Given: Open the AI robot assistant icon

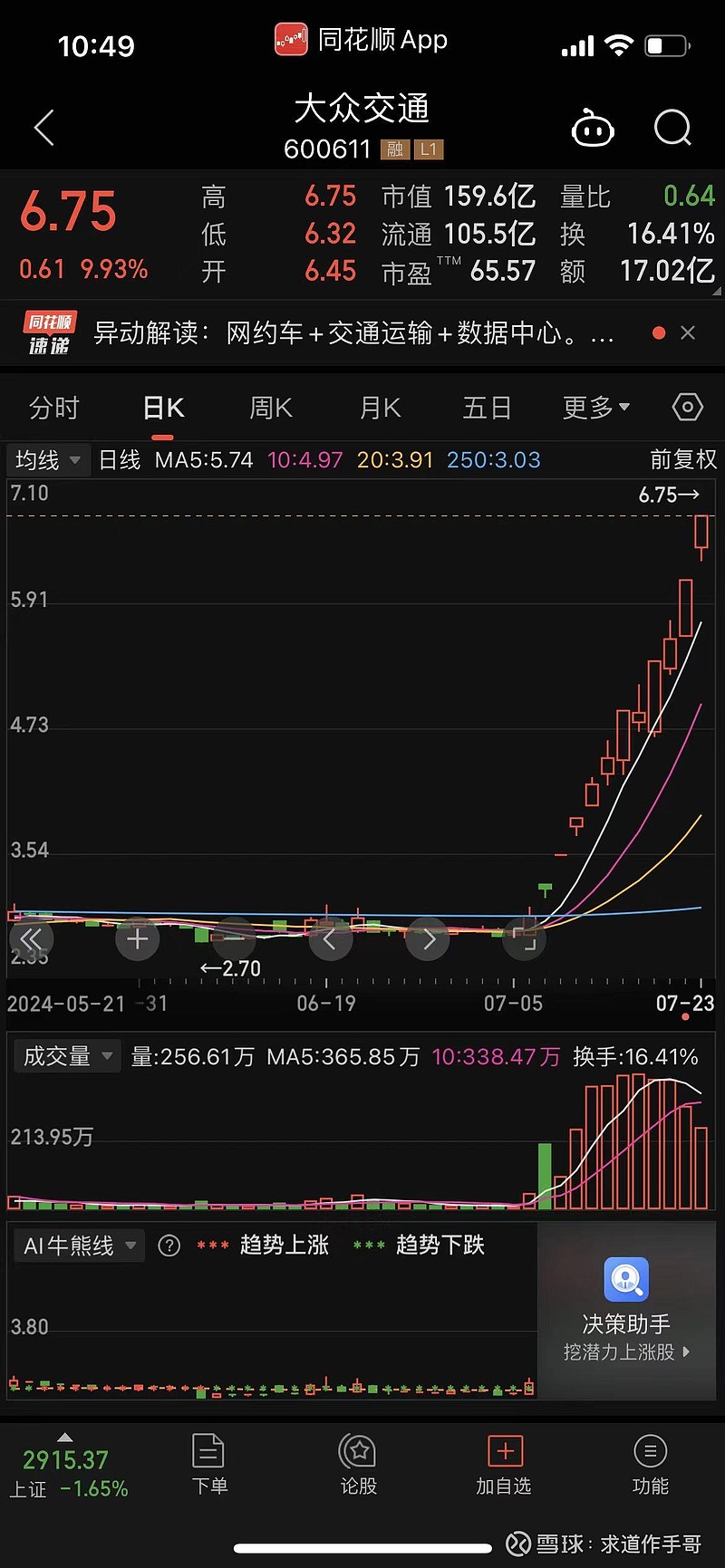Looking at the screenshot, I should pyautogui.click(x=593, y=128).
